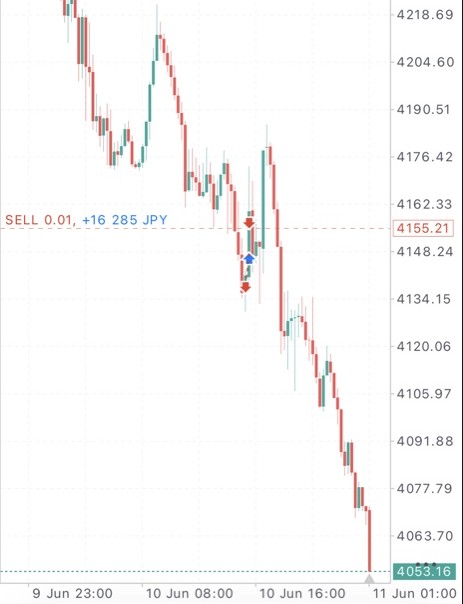Tap the blue buy arrow trade marker

(x=249, y=259)
